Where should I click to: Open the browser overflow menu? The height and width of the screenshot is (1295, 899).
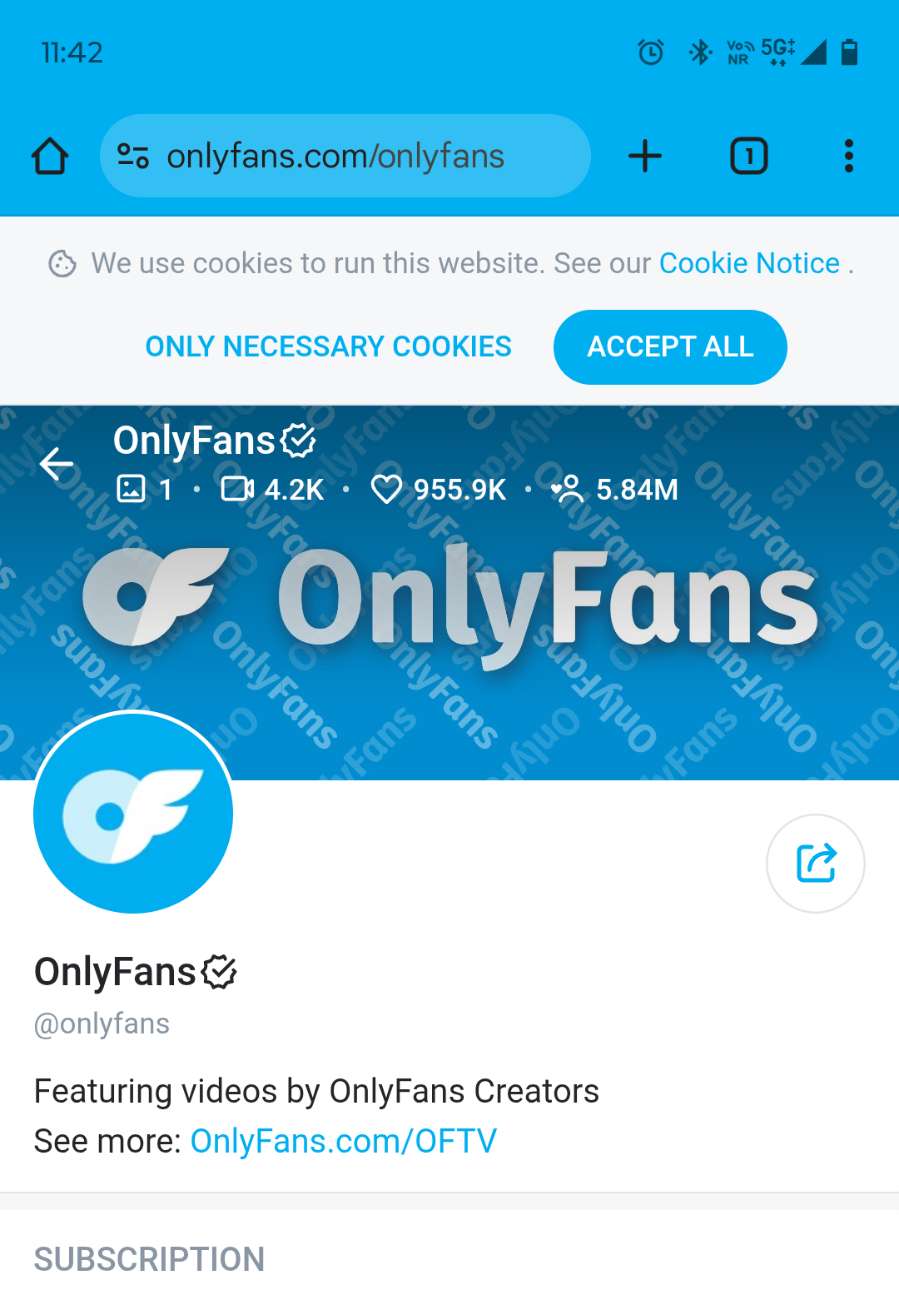(848, 156)
